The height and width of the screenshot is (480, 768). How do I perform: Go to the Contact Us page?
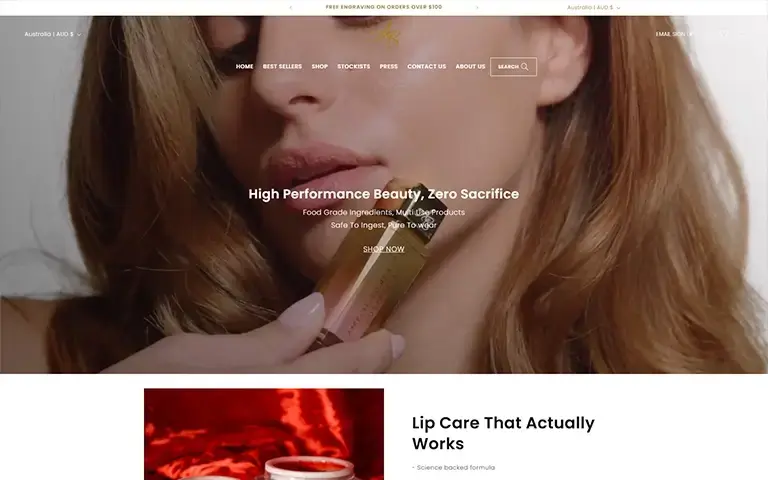click(x=426, y=67)
